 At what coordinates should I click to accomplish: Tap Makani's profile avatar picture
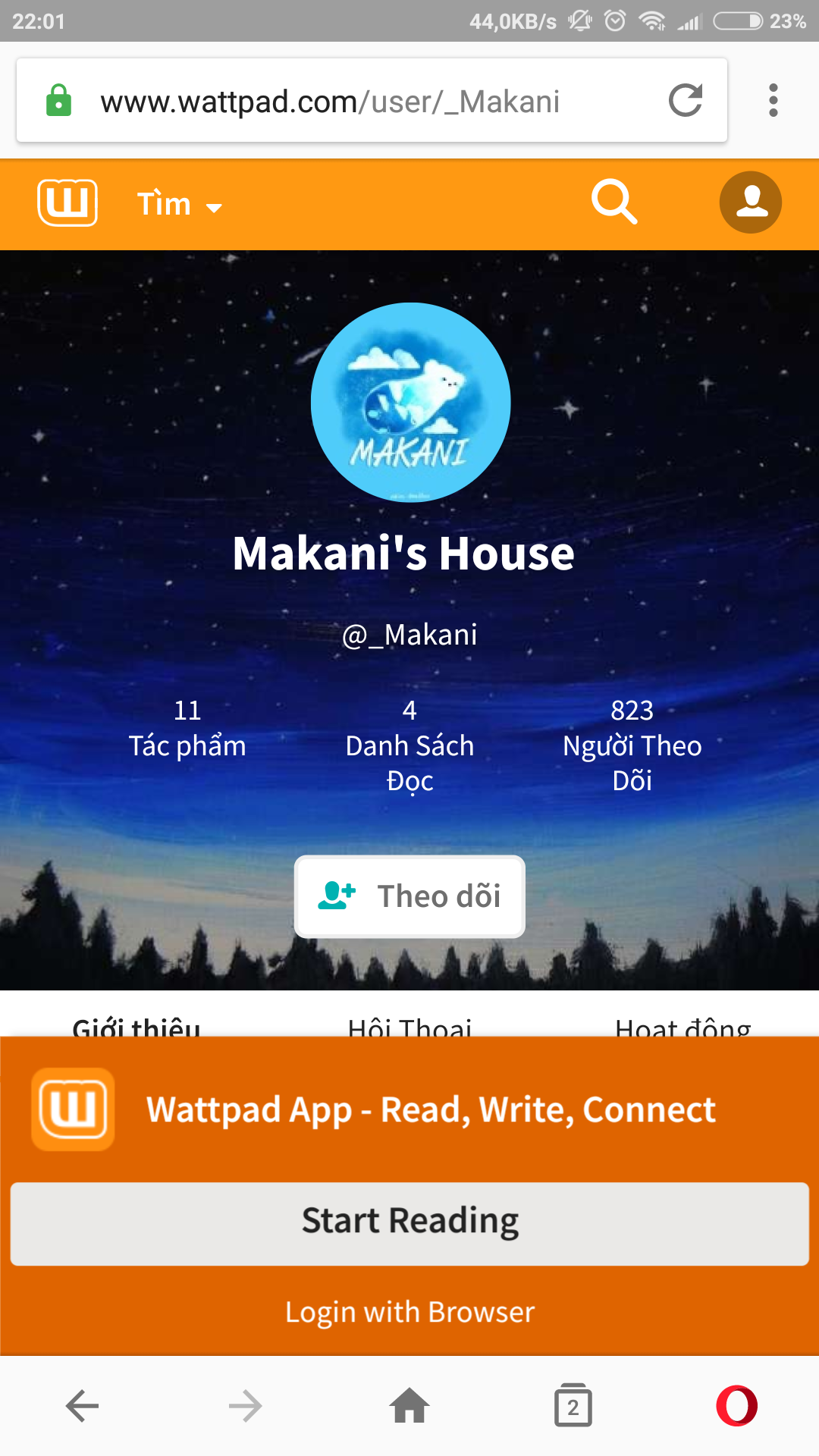410,403
